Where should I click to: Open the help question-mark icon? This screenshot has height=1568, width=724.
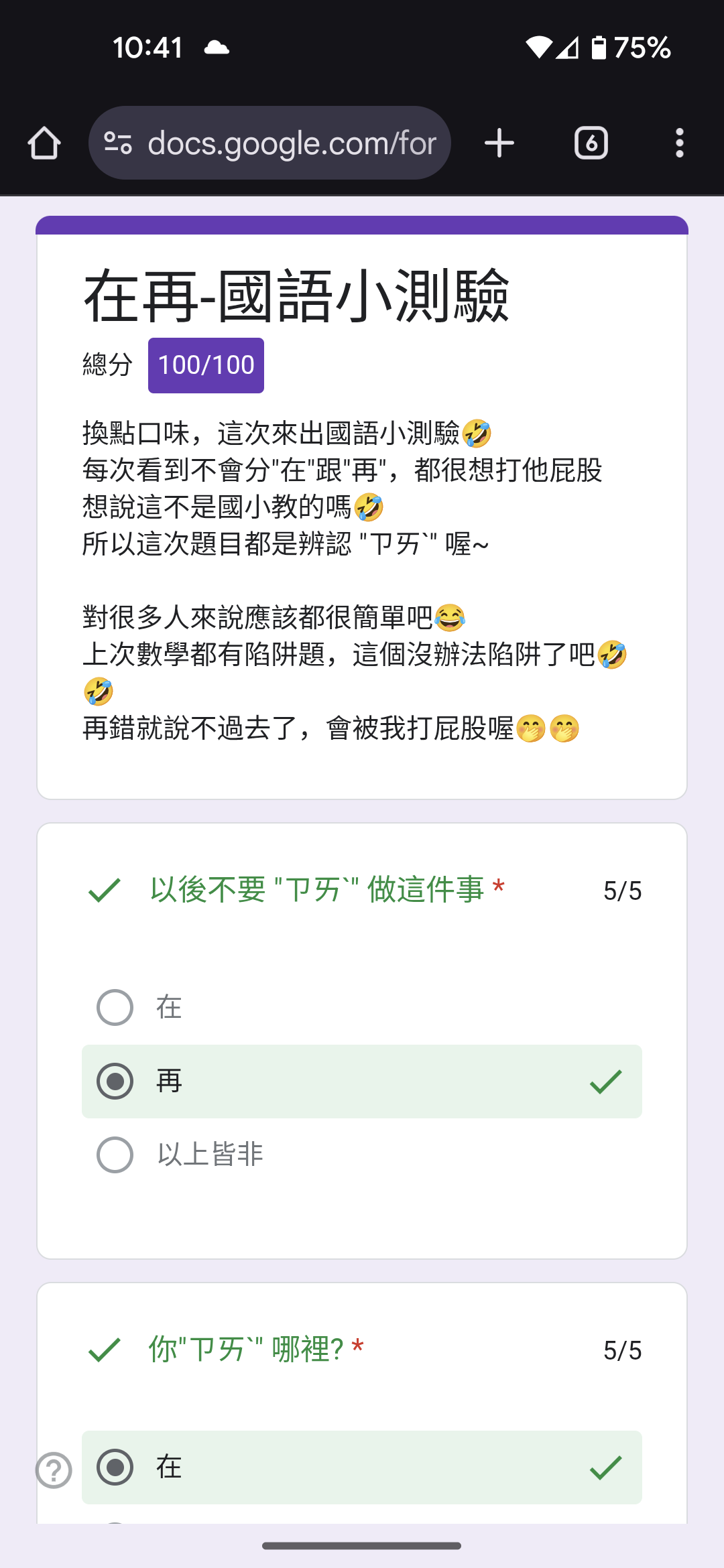[54, 1470]
